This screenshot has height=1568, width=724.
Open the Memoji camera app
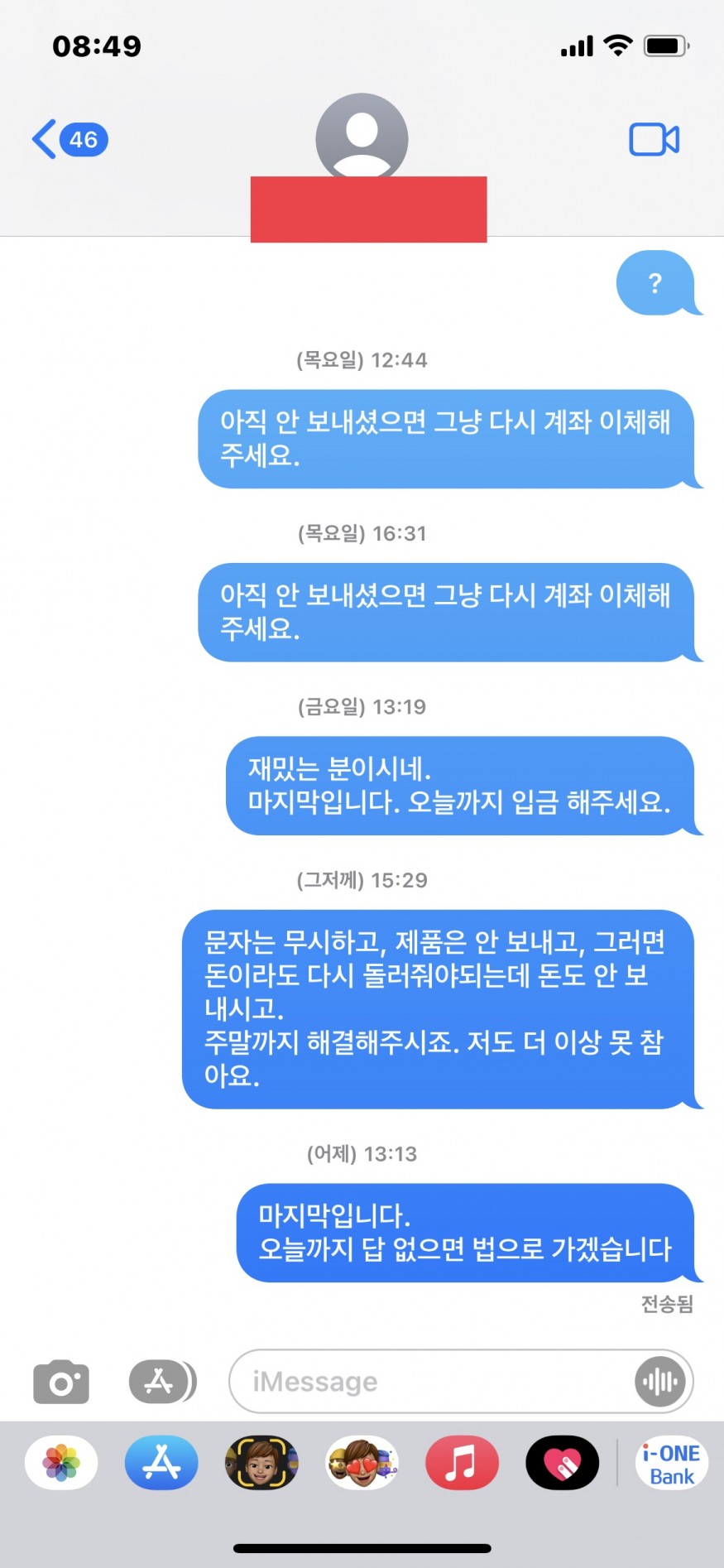pos(261,1463)
